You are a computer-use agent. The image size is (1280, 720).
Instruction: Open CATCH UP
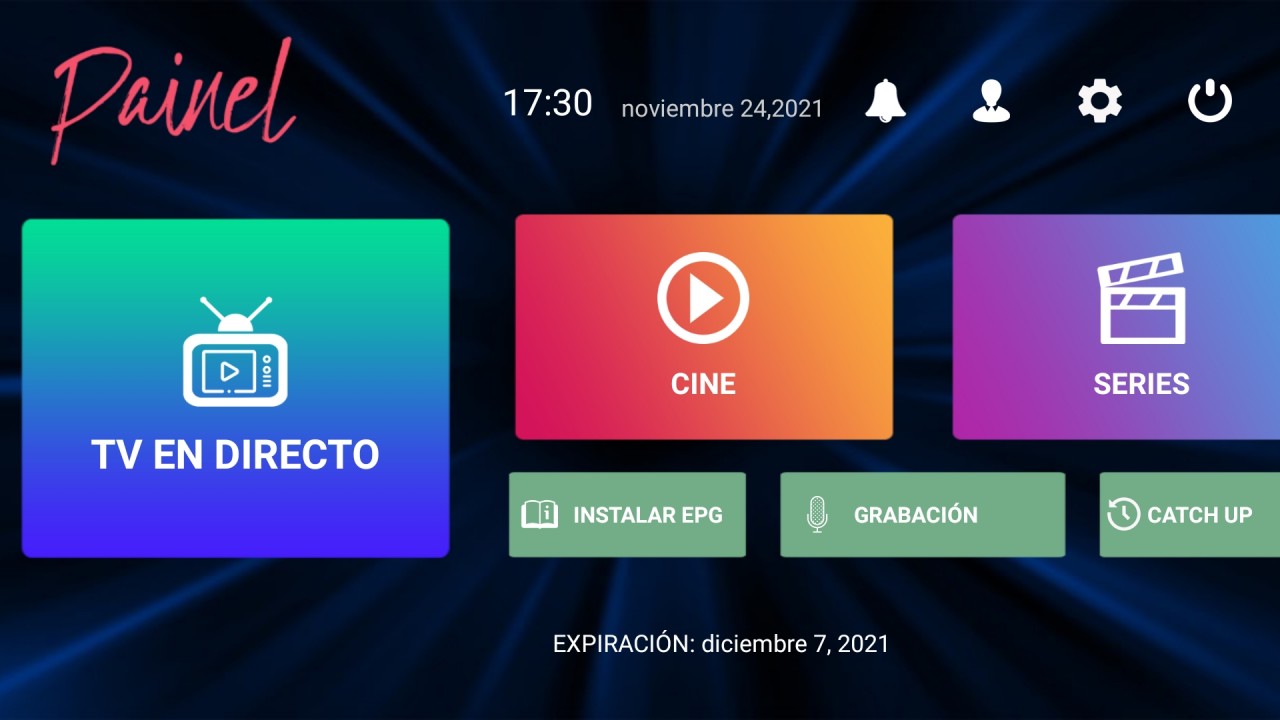1188,515
